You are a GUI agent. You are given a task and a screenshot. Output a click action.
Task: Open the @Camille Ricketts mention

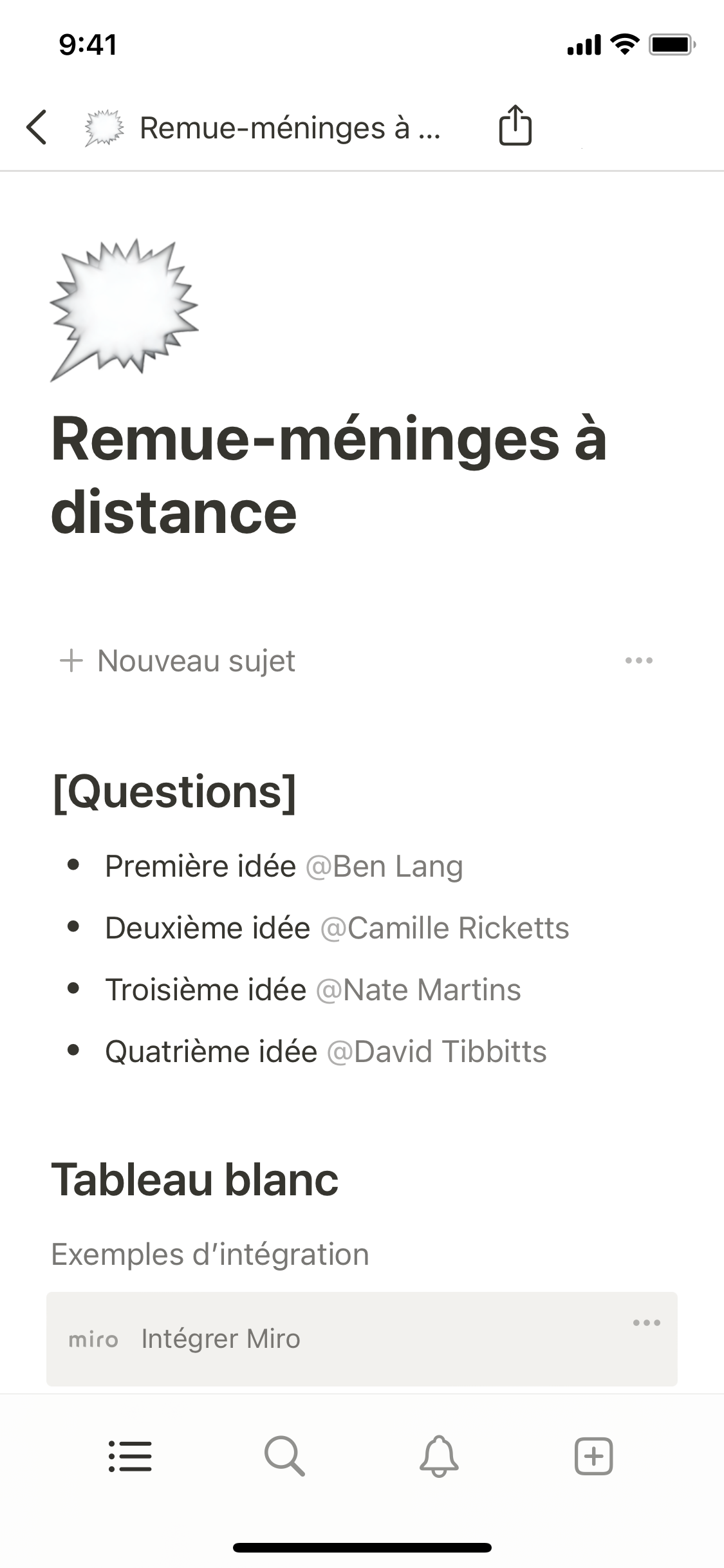445,928
